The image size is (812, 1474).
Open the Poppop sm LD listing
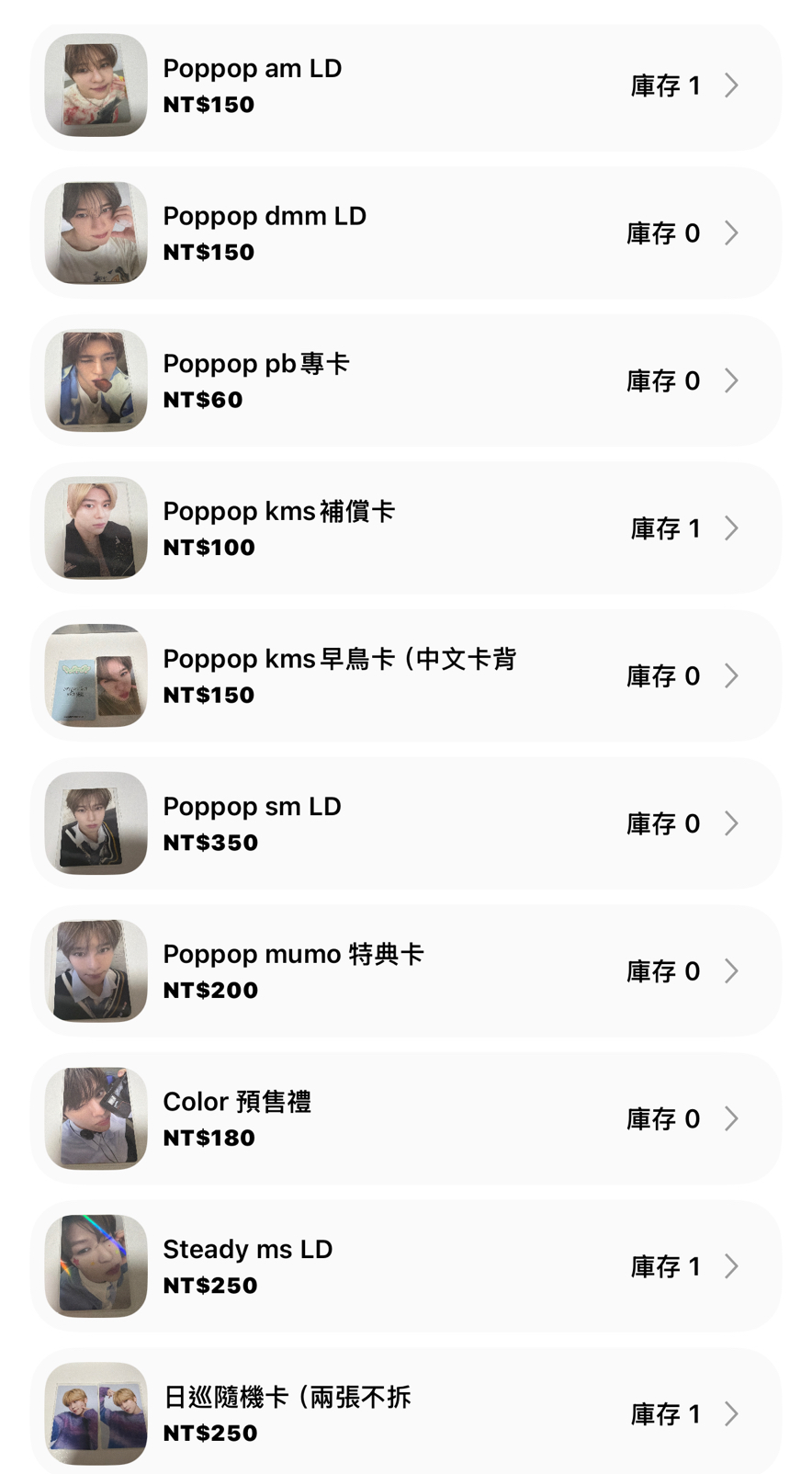[404, 823]
